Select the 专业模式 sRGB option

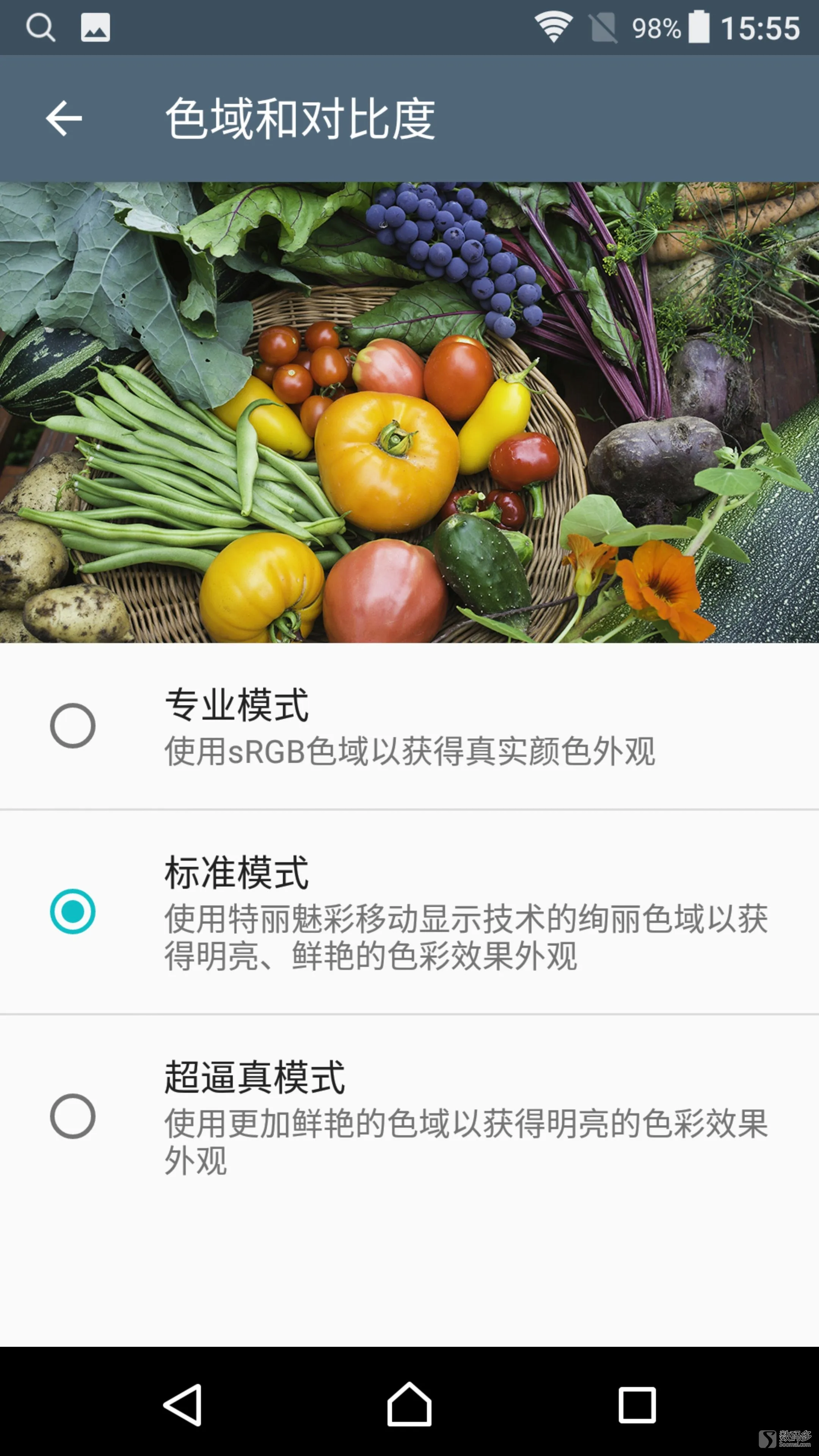coord(409,726)
